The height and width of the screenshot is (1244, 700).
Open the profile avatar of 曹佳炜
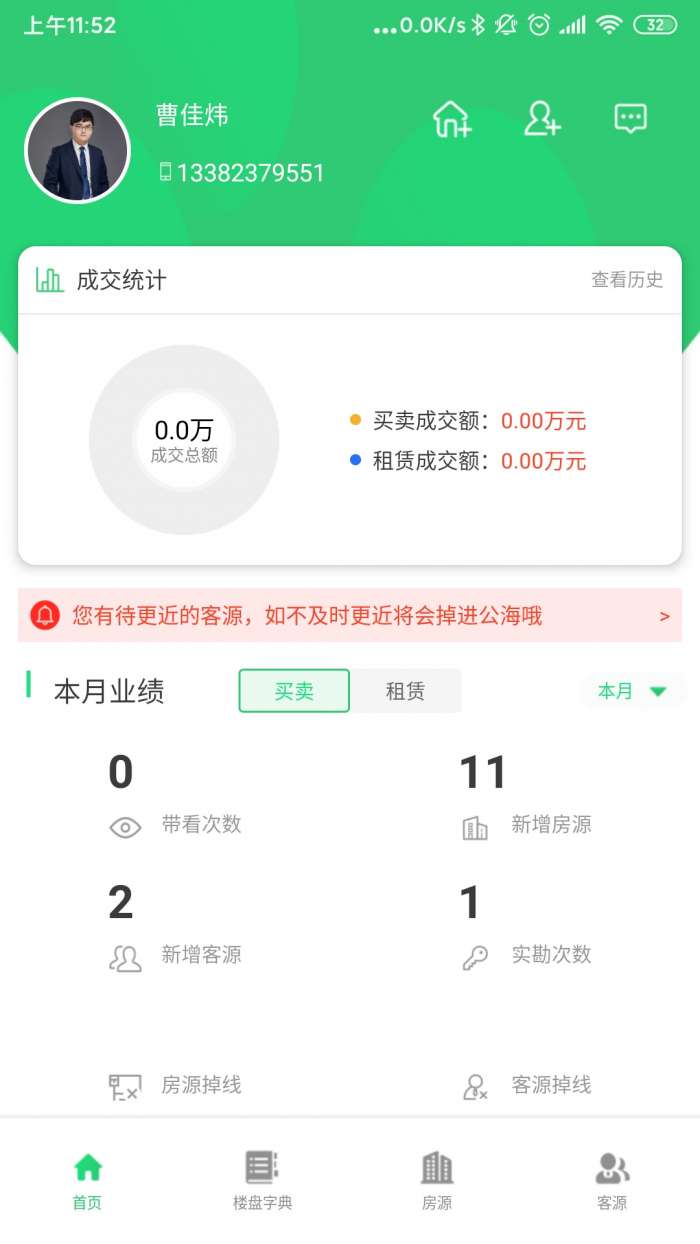point(78,151)
